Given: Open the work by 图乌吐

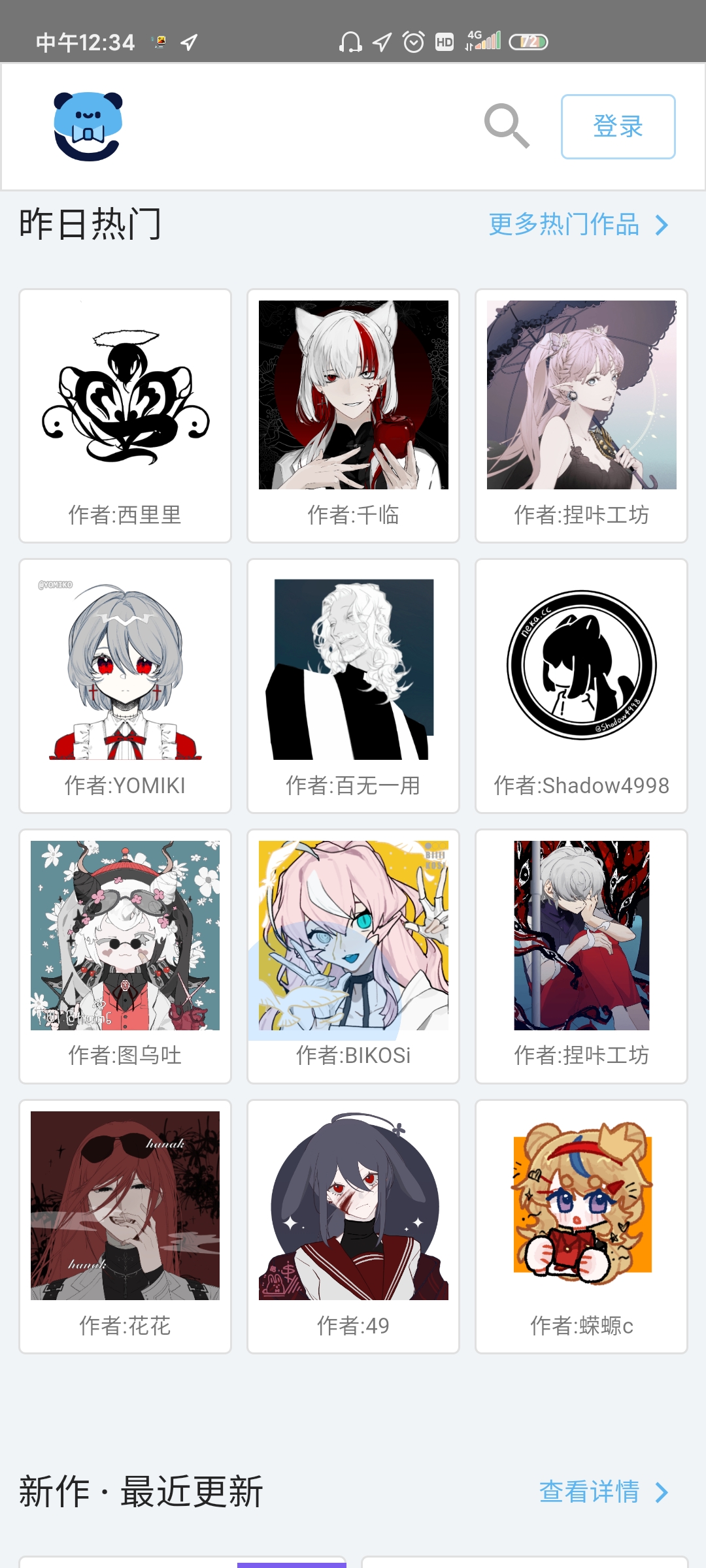Looking at the screenshot, I should point(125,956).
